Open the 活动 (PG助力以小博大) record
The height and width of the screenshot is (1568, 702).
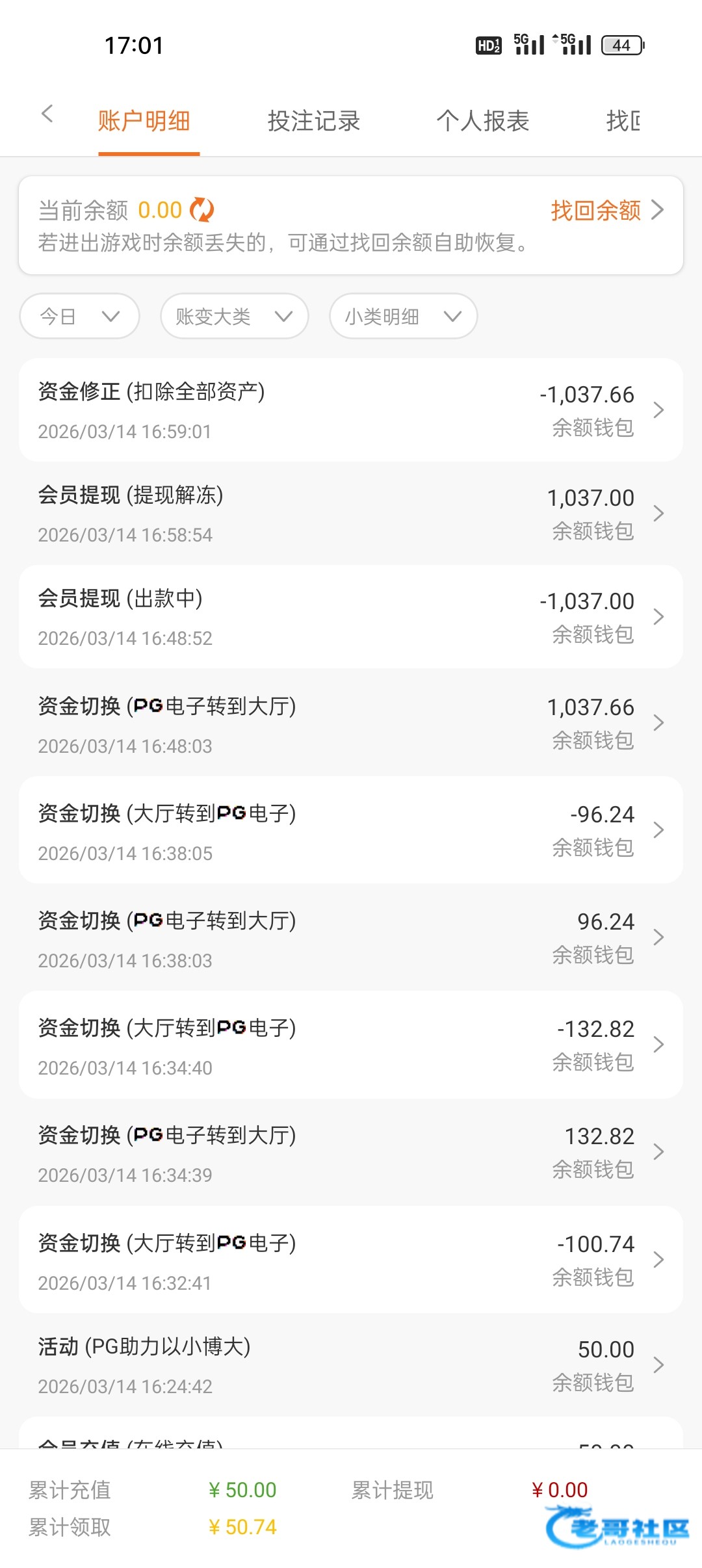click(x=351, y=1365)
